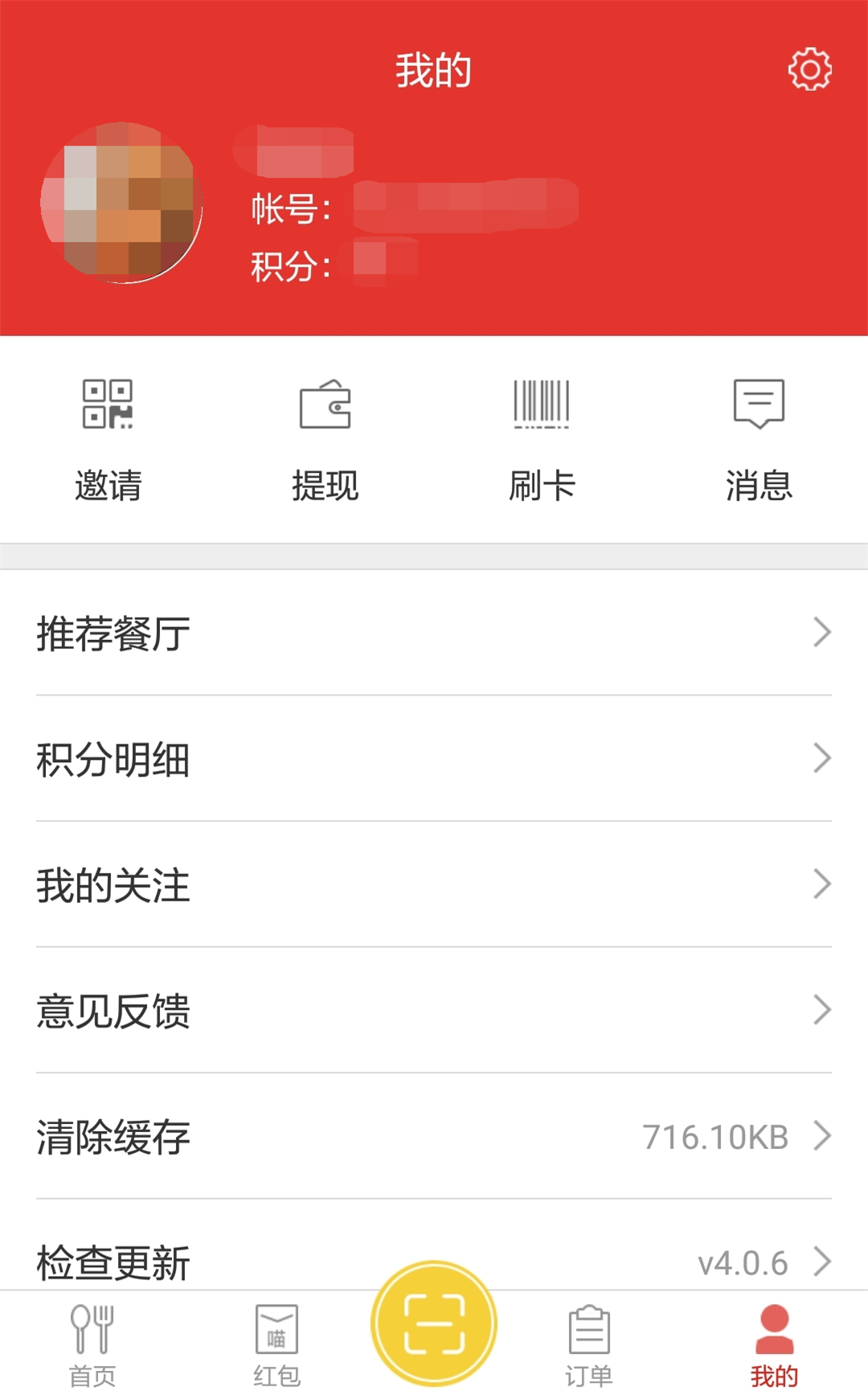Viewport: 868px width, 1399px height.
Task: View 积分明细 points details
Action: pyautogui.click(x=434, y=759)
